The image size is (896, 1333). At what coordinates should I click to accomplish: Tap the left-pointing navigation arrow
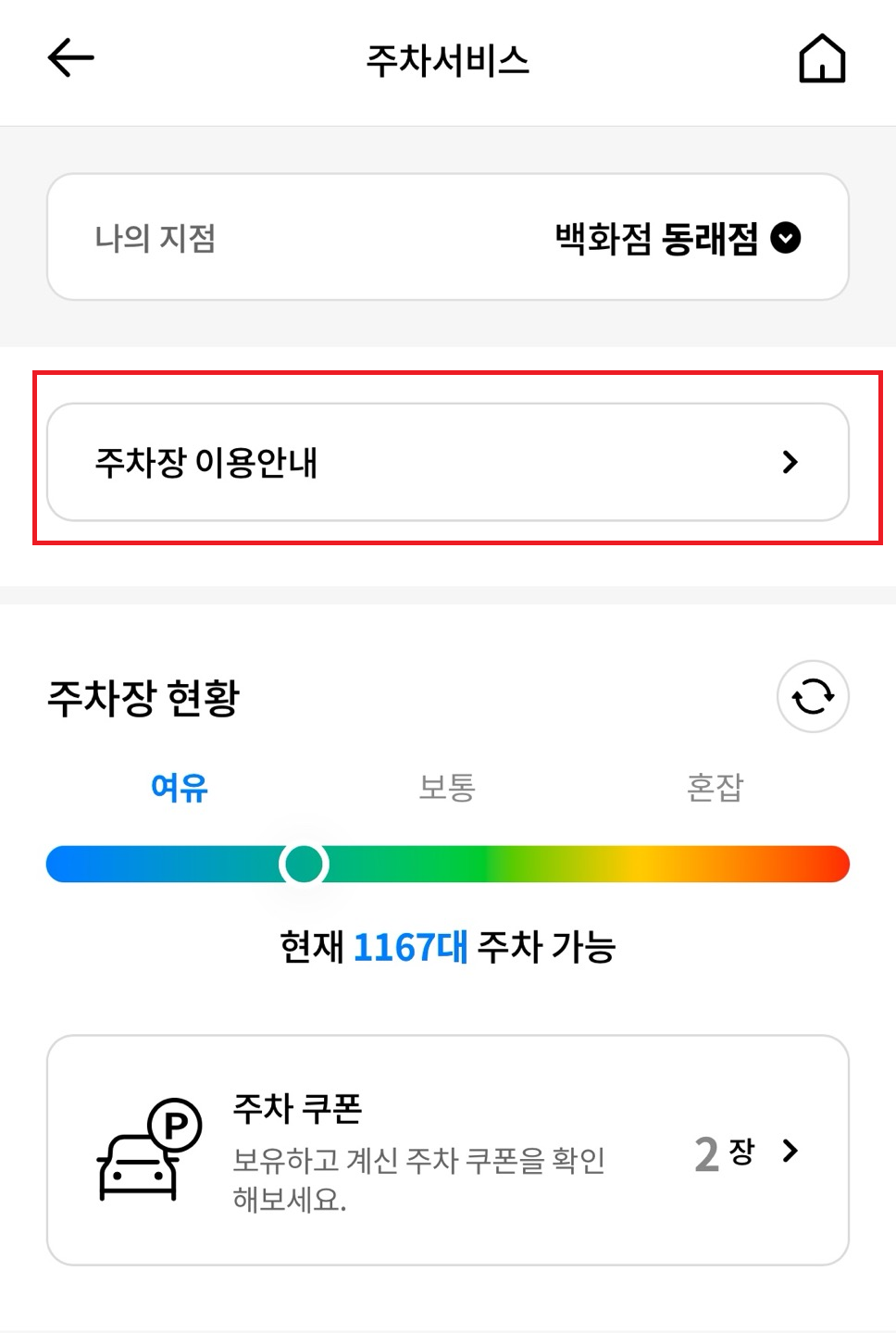point(69,58)
